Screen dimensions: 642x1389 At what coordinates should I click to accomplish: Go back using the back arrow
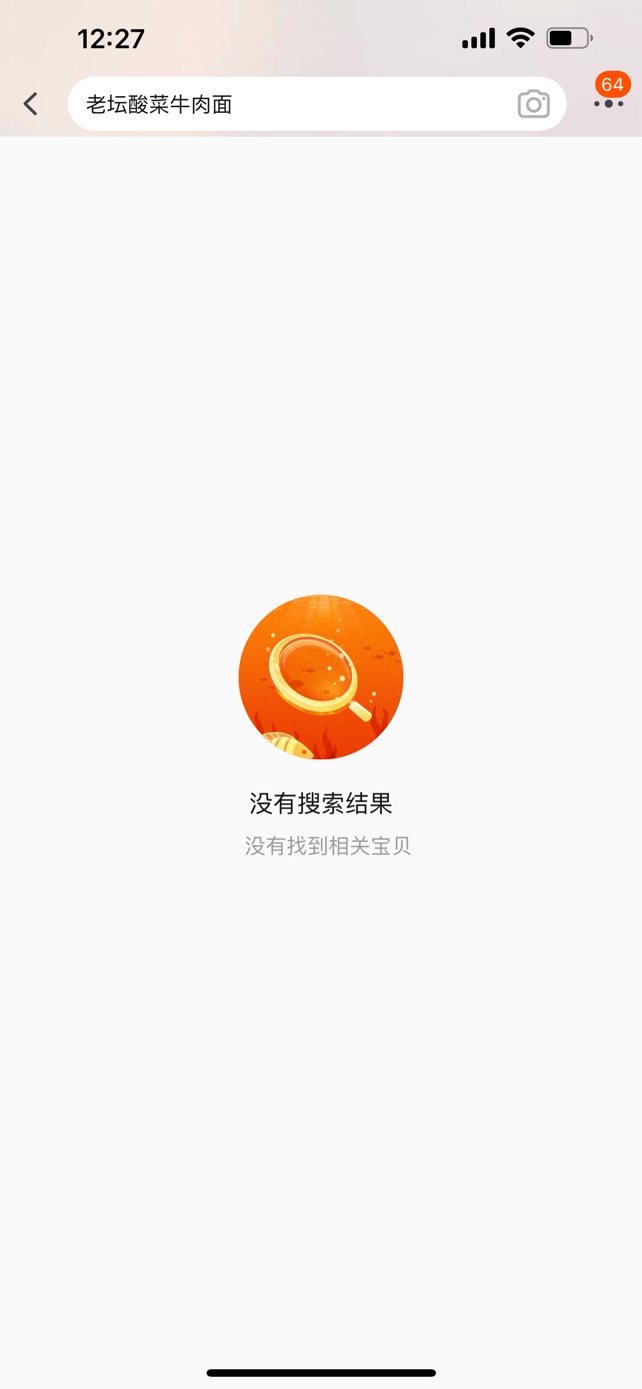point(31,103)
